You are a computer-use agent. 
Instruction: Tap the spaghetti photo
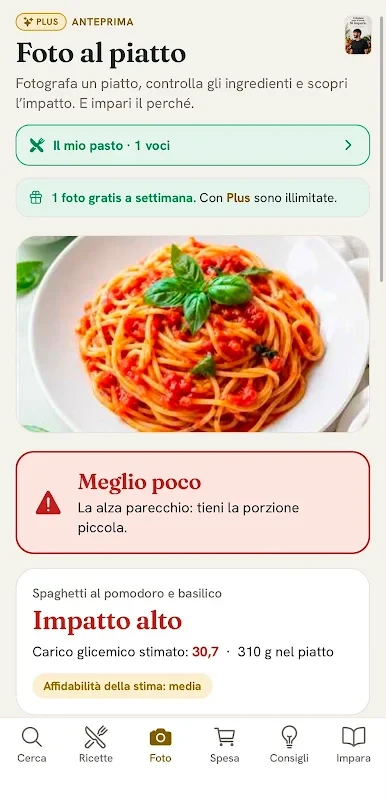[x=193, y=334]
